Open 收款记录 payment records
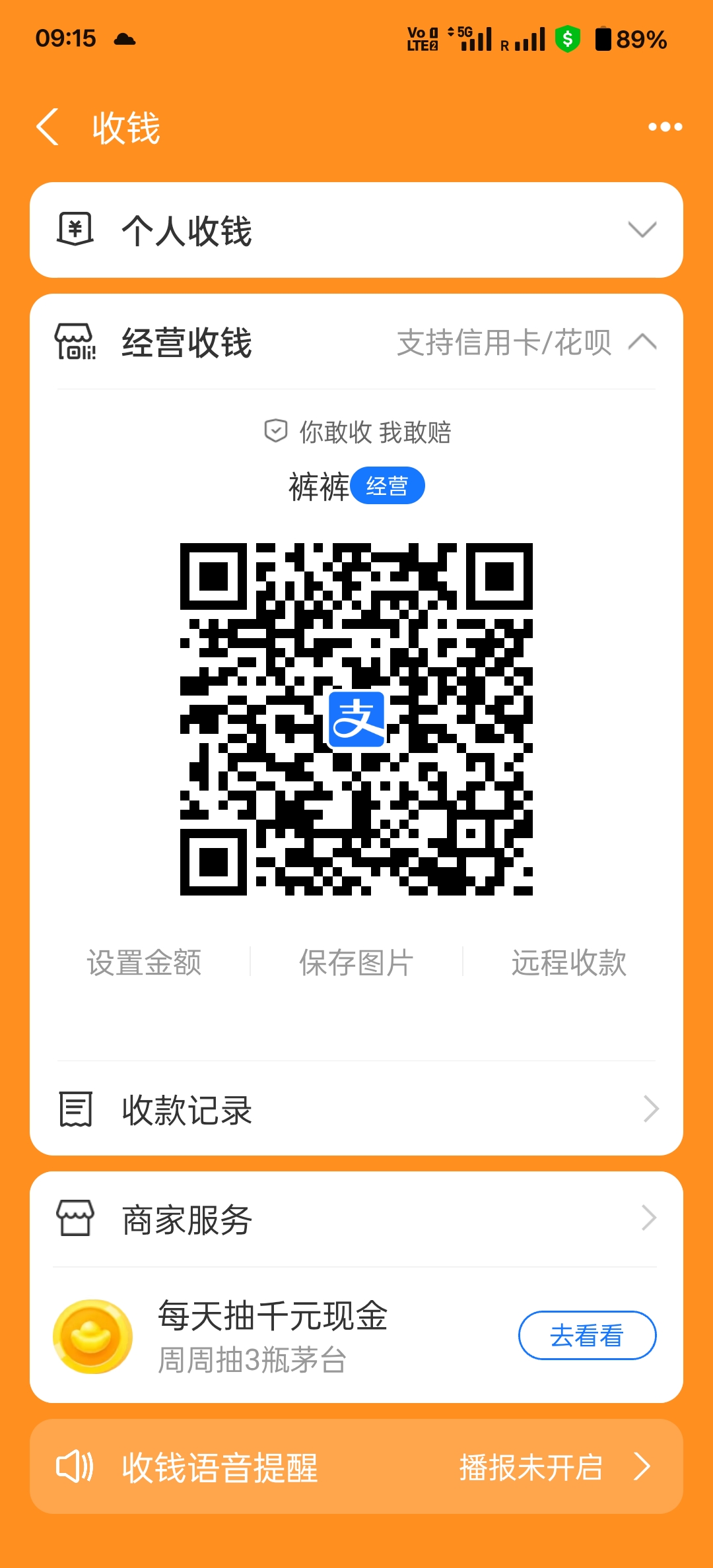 point(356,1109)
